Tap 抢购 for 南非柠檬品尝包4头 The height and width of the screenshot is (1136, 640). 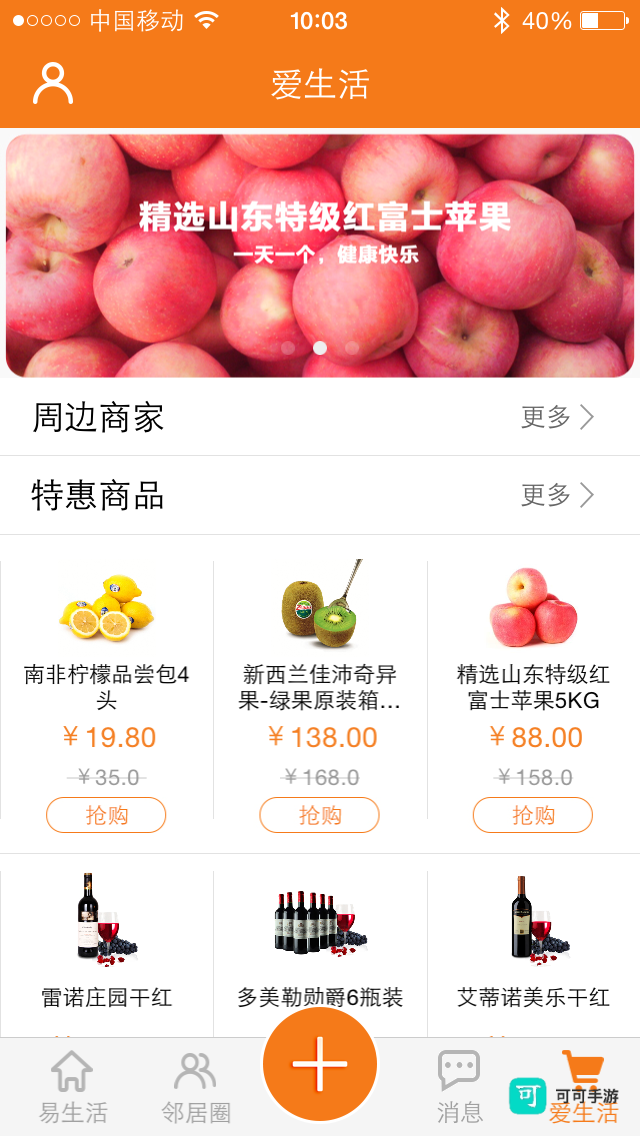point(106,815)
